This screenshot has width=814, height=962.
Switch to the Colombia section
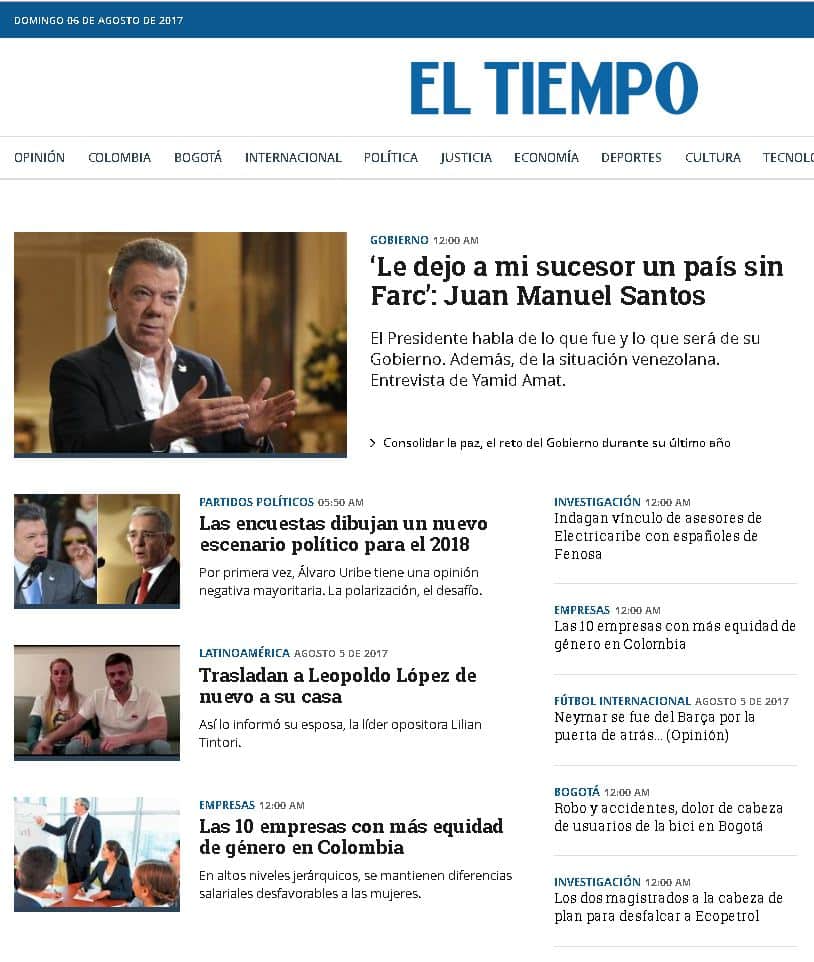pos(119,157)
